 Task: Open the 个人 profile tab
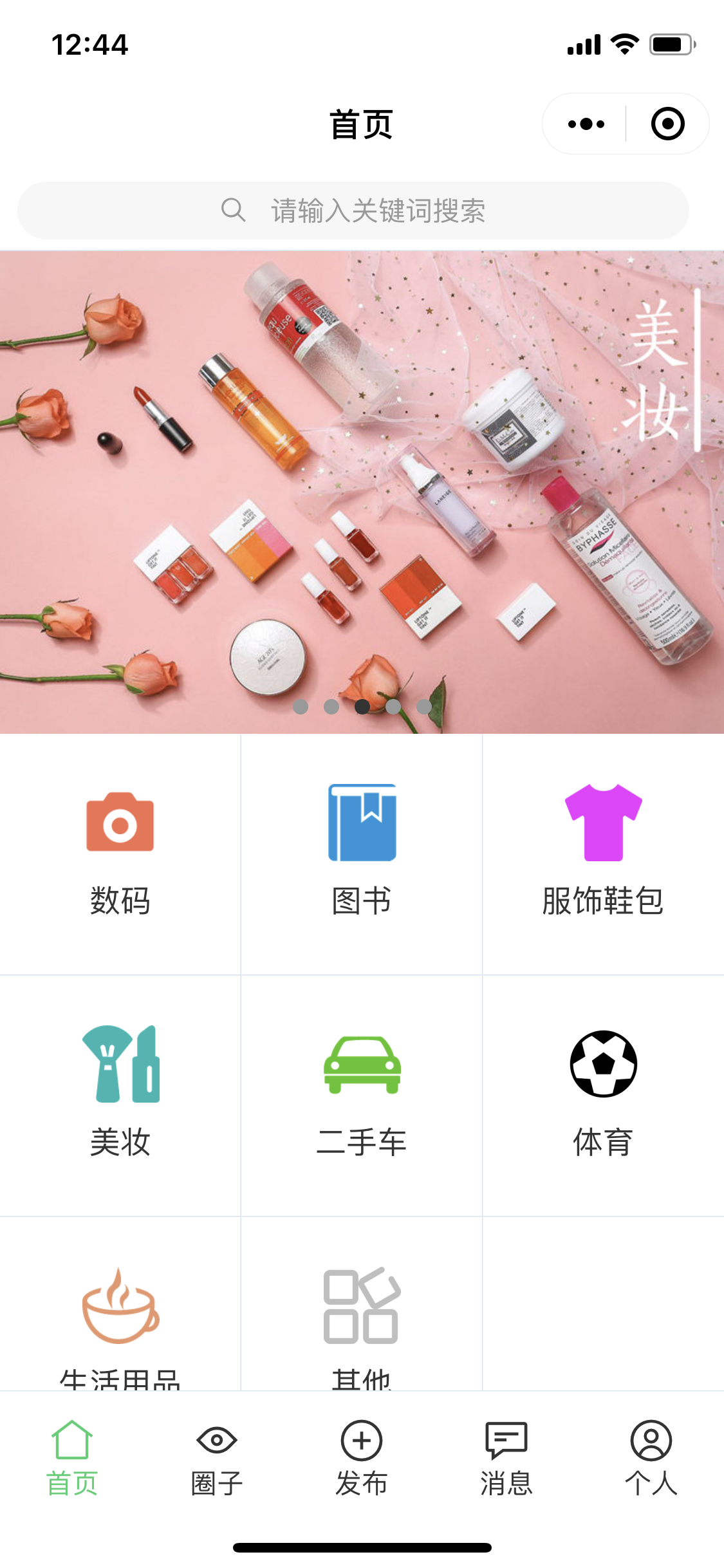point(651,1459)
